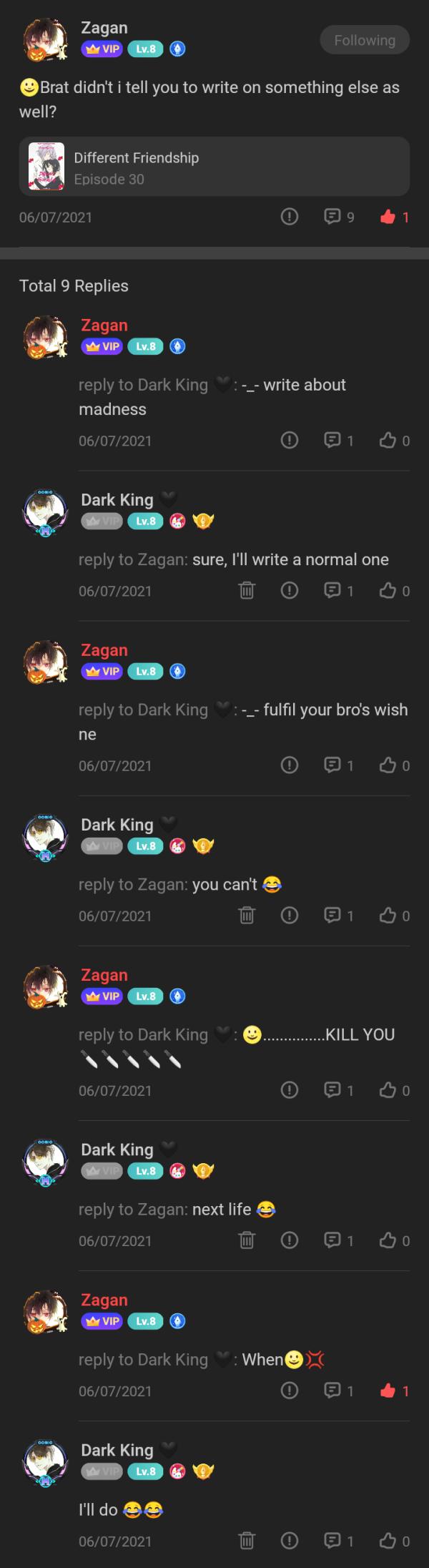Image resolution: width=429 pixels, height=1568 pixels.
Task: Report the 'fulfil your bro's wish' reply
Action: [289, 765]
